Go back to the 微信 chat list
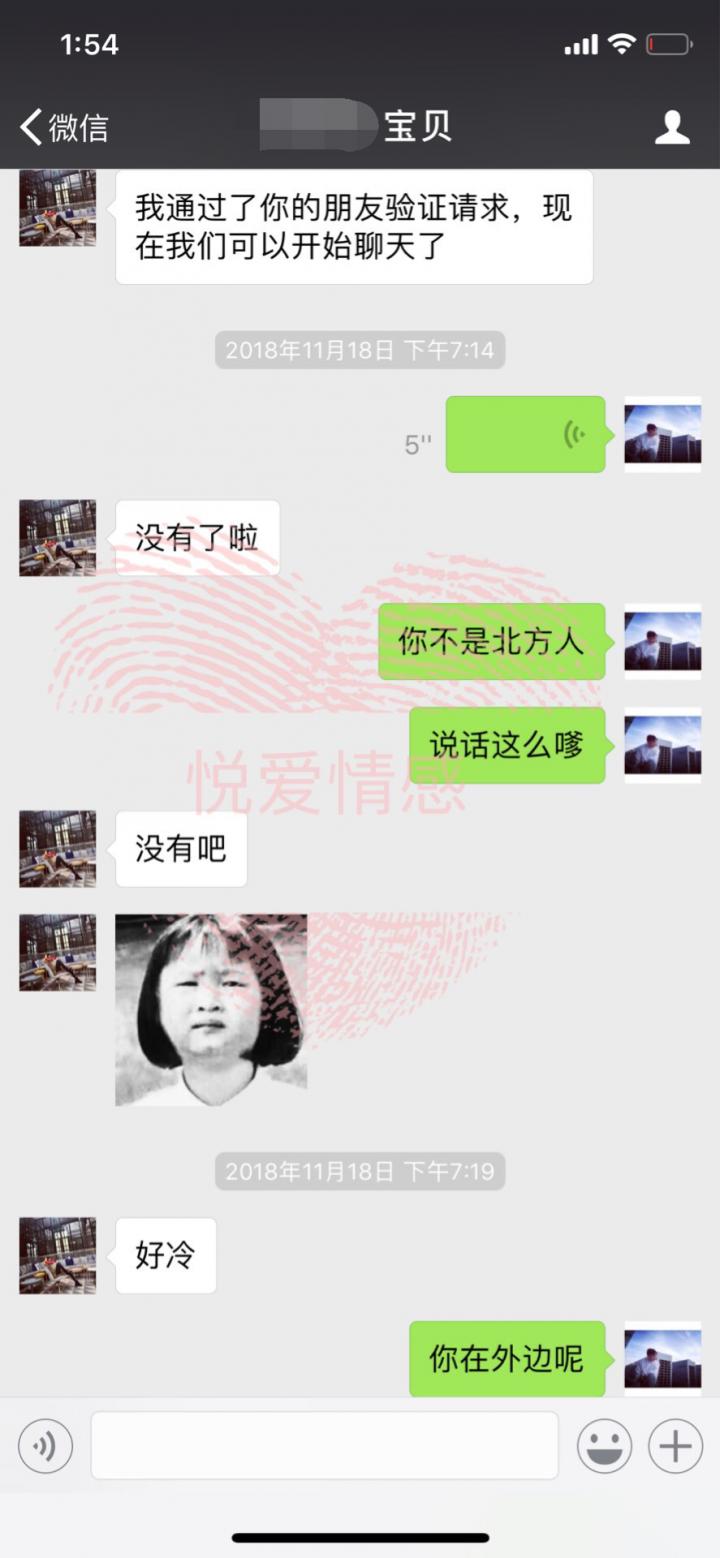Image resolution: width=720 pixels, height=1558 pixels. tap(62, 128)
